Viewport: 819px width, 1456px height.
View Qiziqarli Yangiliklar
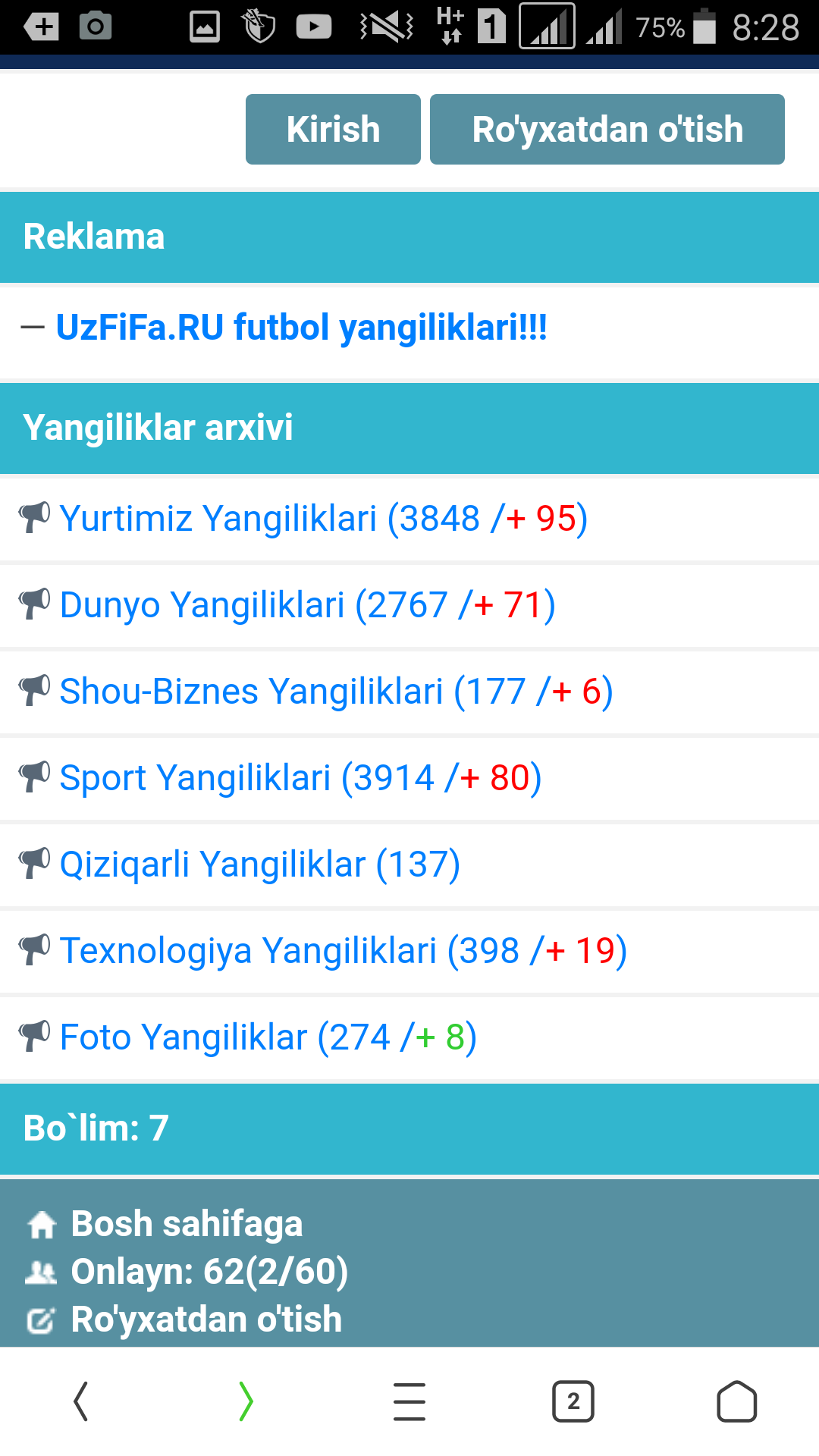(259, 864)
